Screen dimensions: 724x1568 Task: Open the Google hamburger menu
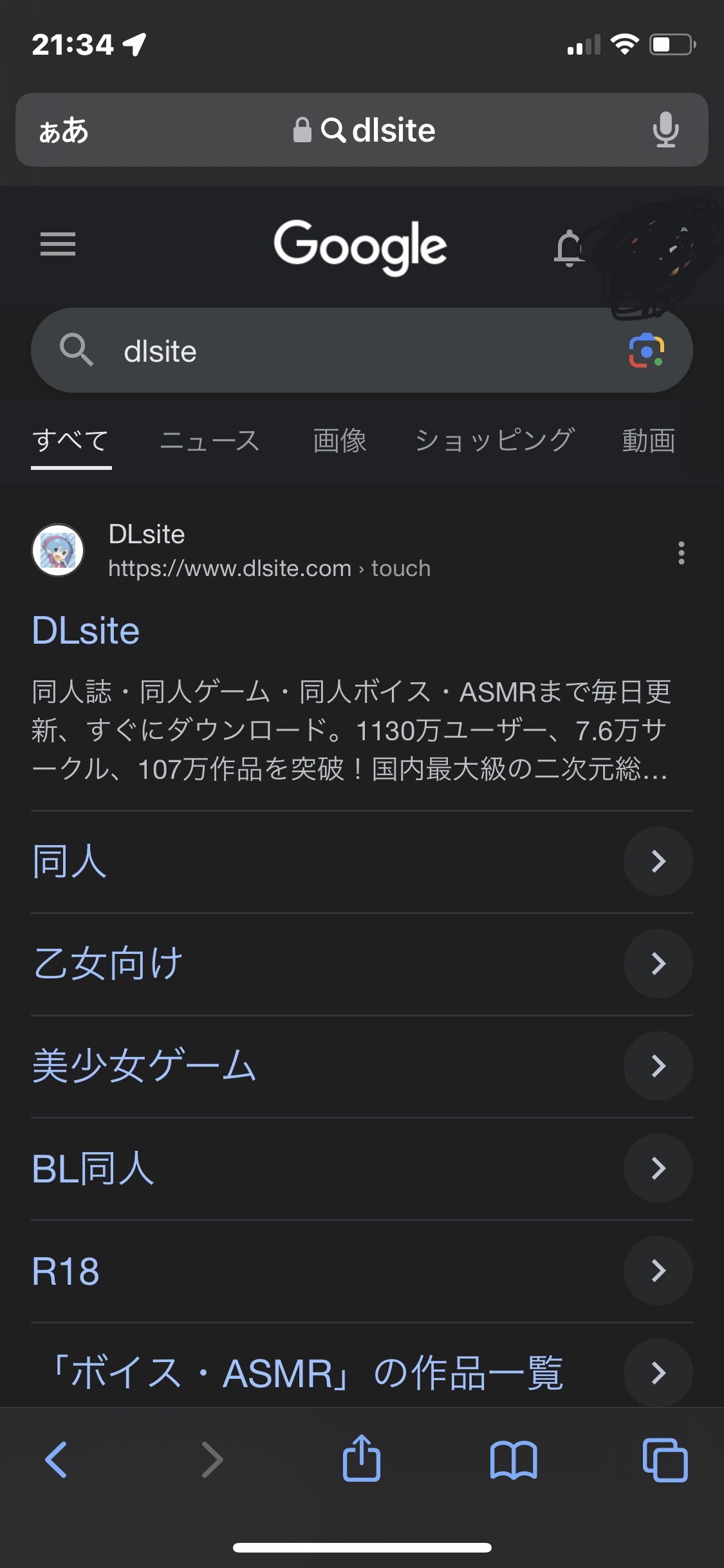(x=58, y=244)
